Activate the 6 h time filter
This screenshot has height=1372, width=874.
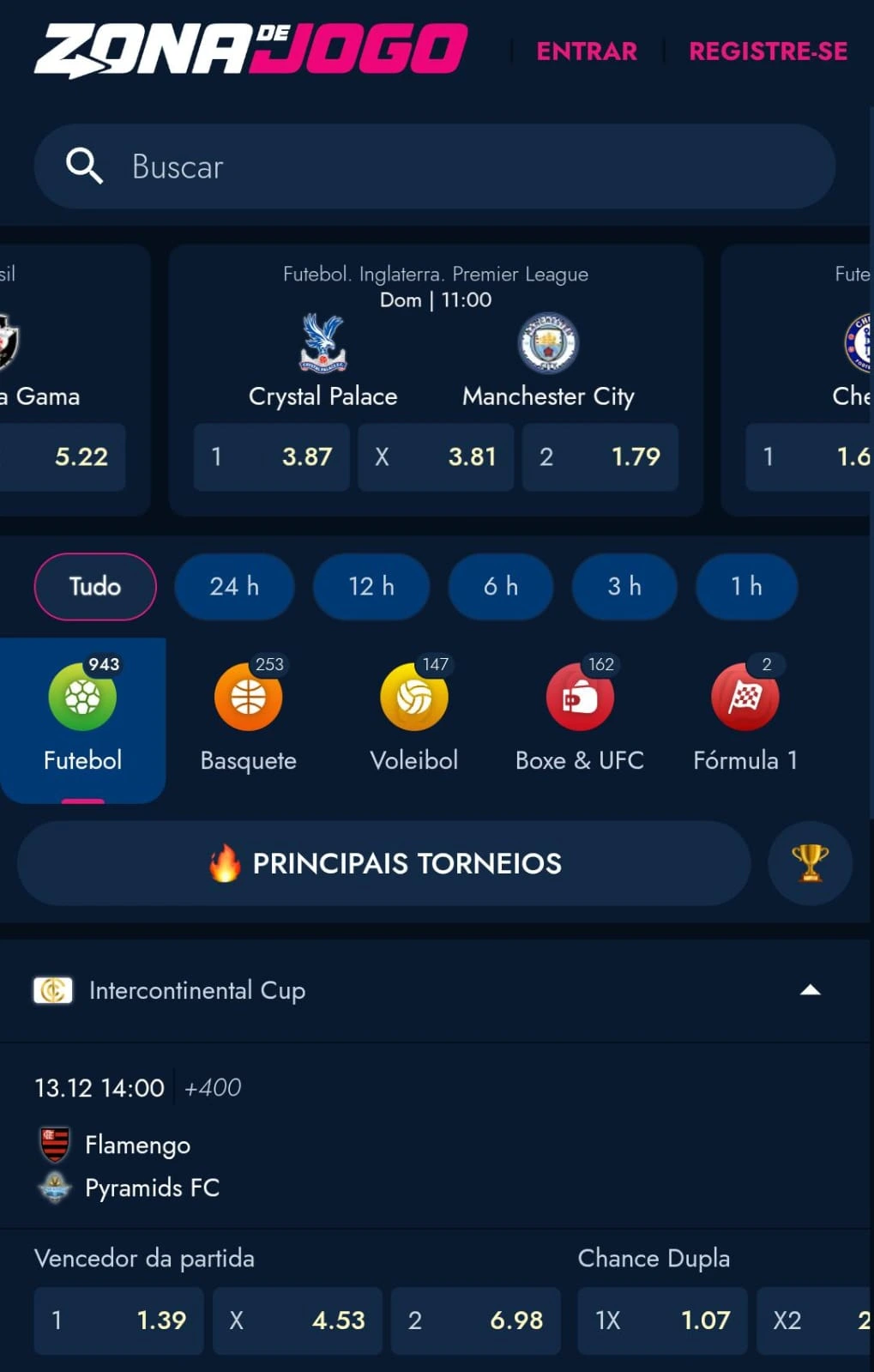(501, 587)
